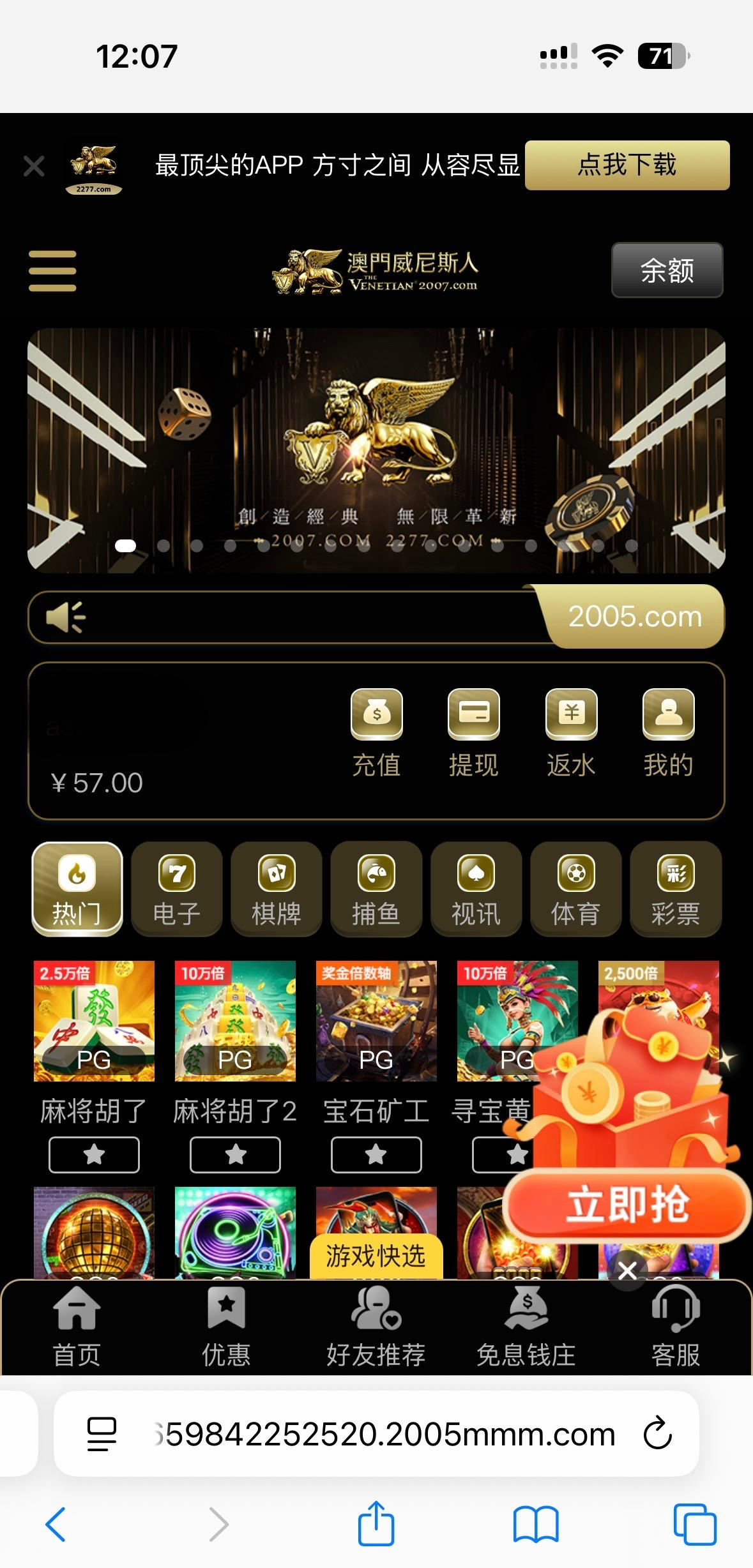
Task: Select the 棋牌 category tab
Action: point(277,889)
